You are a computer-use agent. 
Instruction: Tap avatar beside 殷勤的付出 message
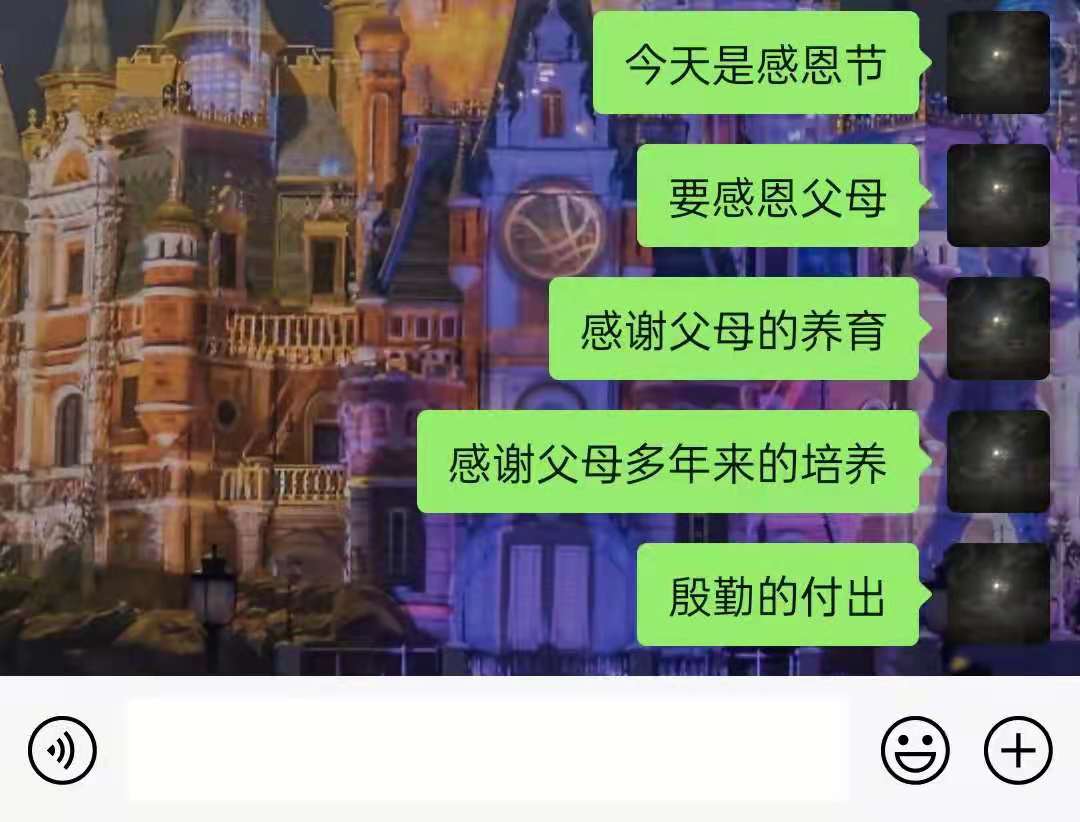[997, 594]
